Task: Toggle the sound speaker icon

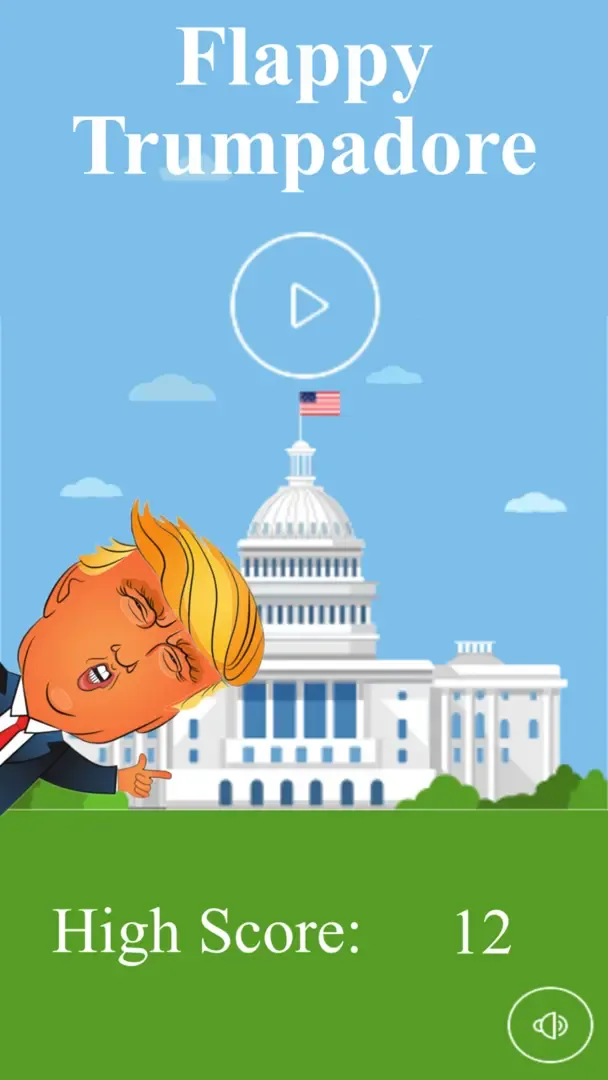Action: click(x=550, y=1027)
